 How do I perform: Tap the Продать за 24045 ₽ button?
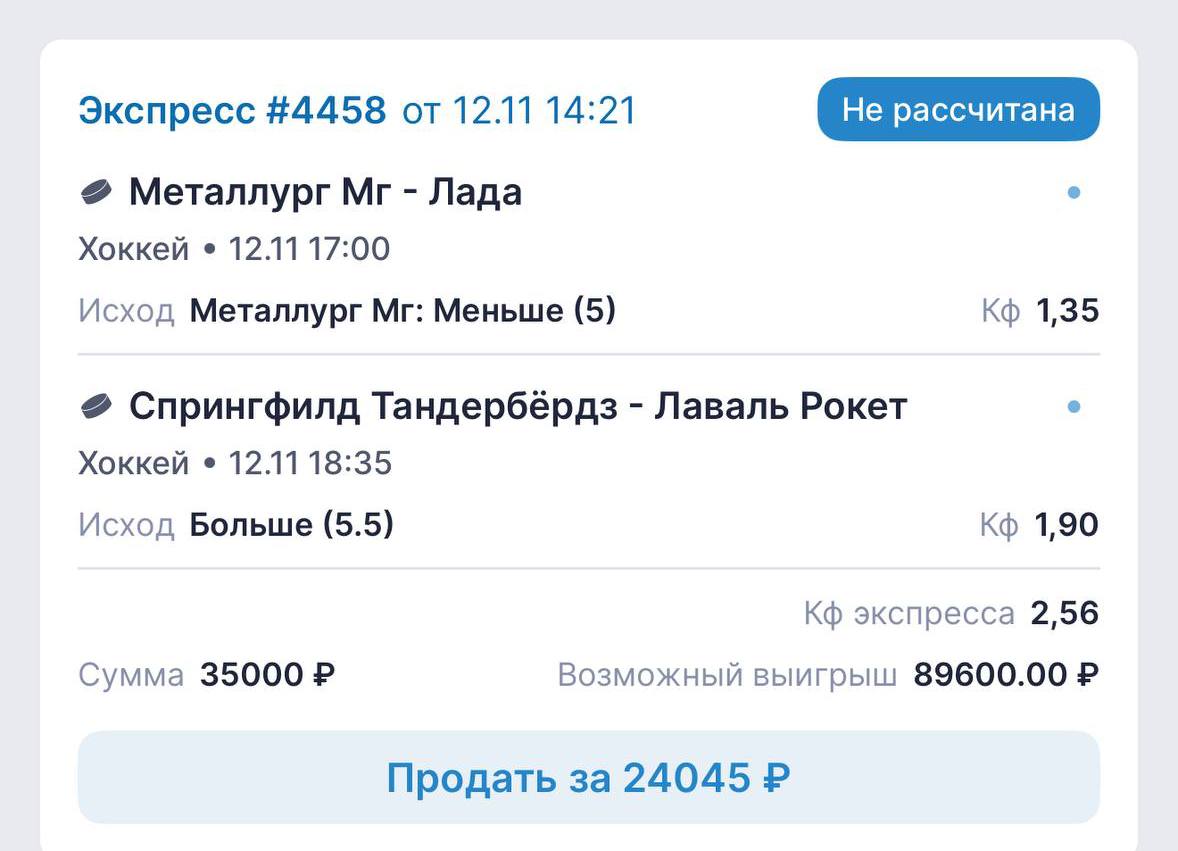(x=588, y=777)
